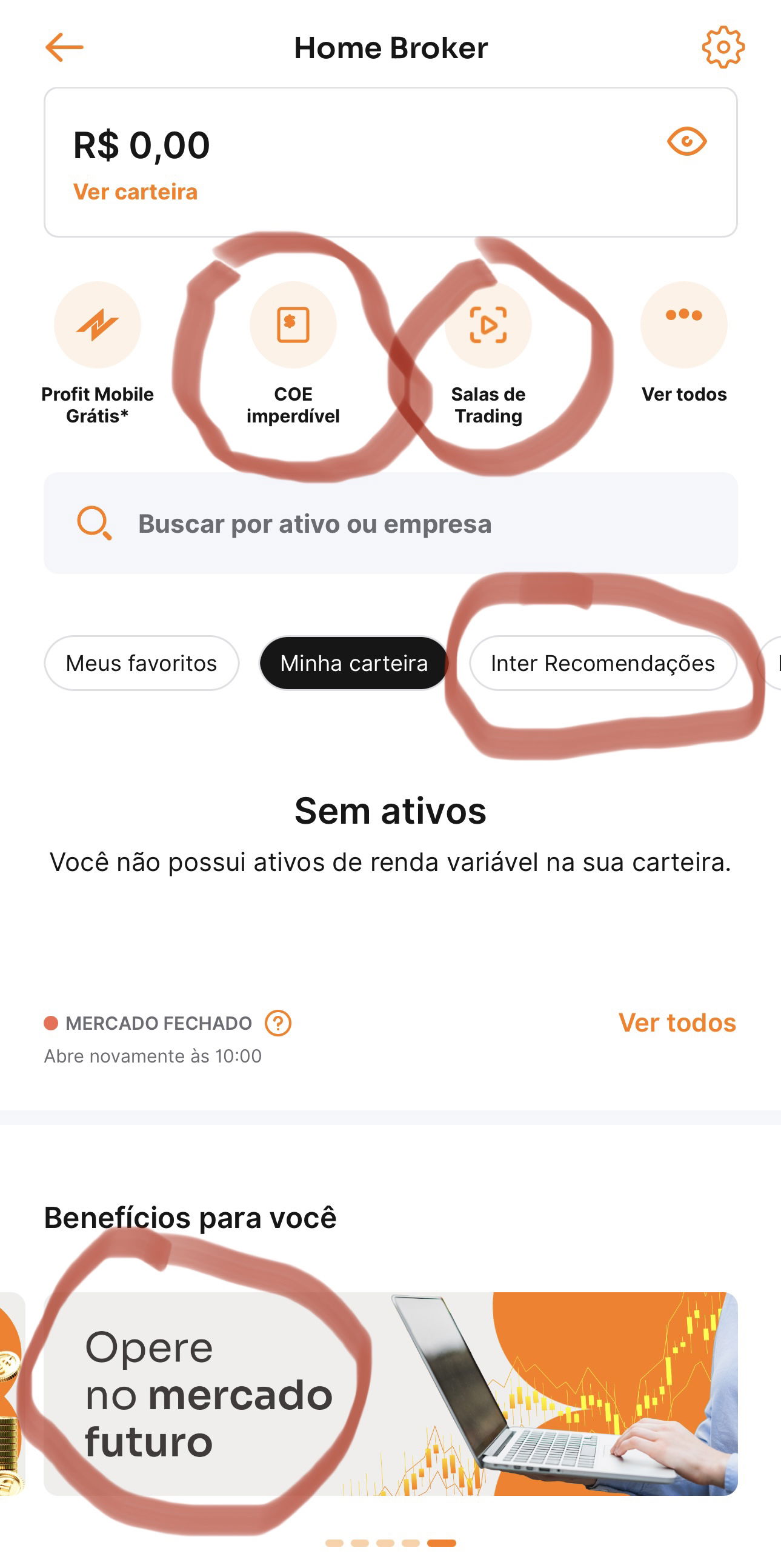The image size is (781, 1568).
Task: Go back from Home Broker
Action: tap(64, 47)
